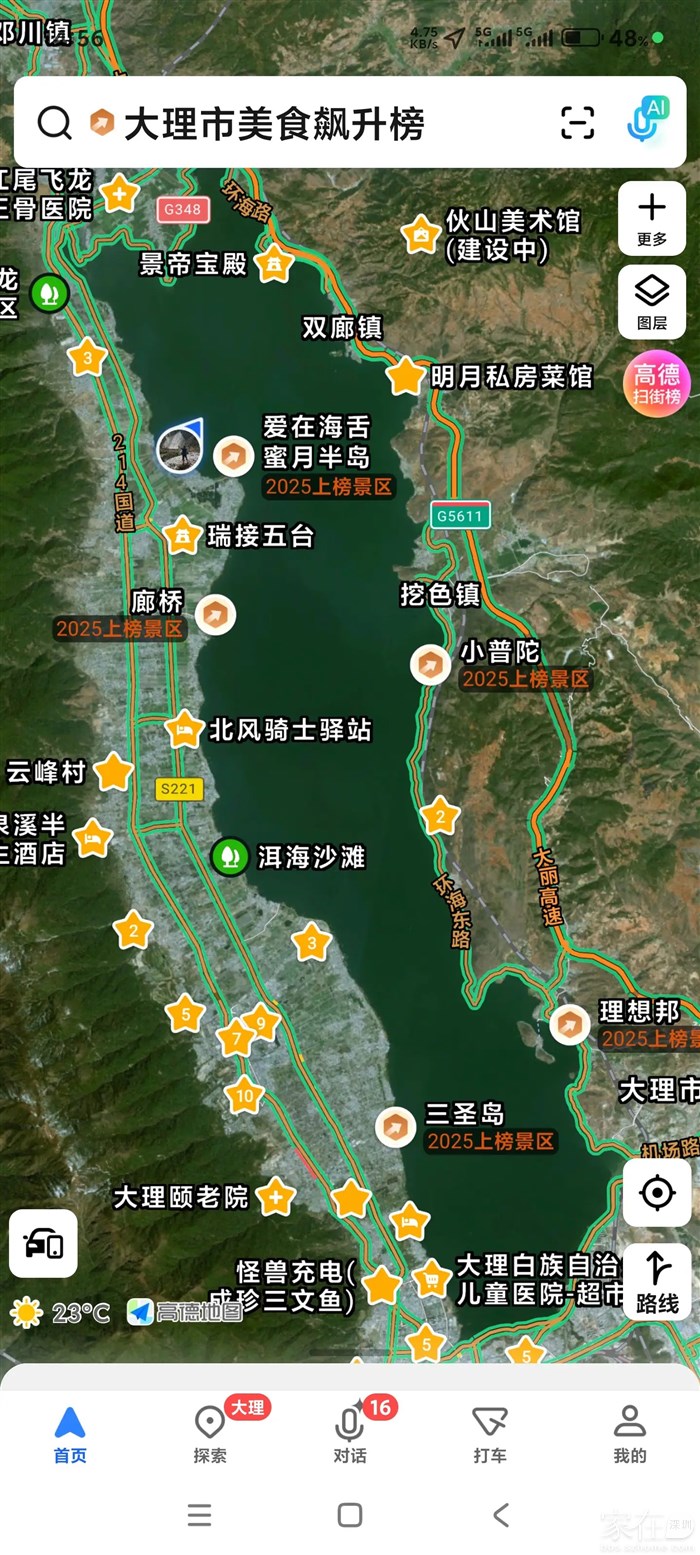Go back with system back button
This screenshot has height=1555, width=700.
pyautogui.click(x=501, y=1515)
